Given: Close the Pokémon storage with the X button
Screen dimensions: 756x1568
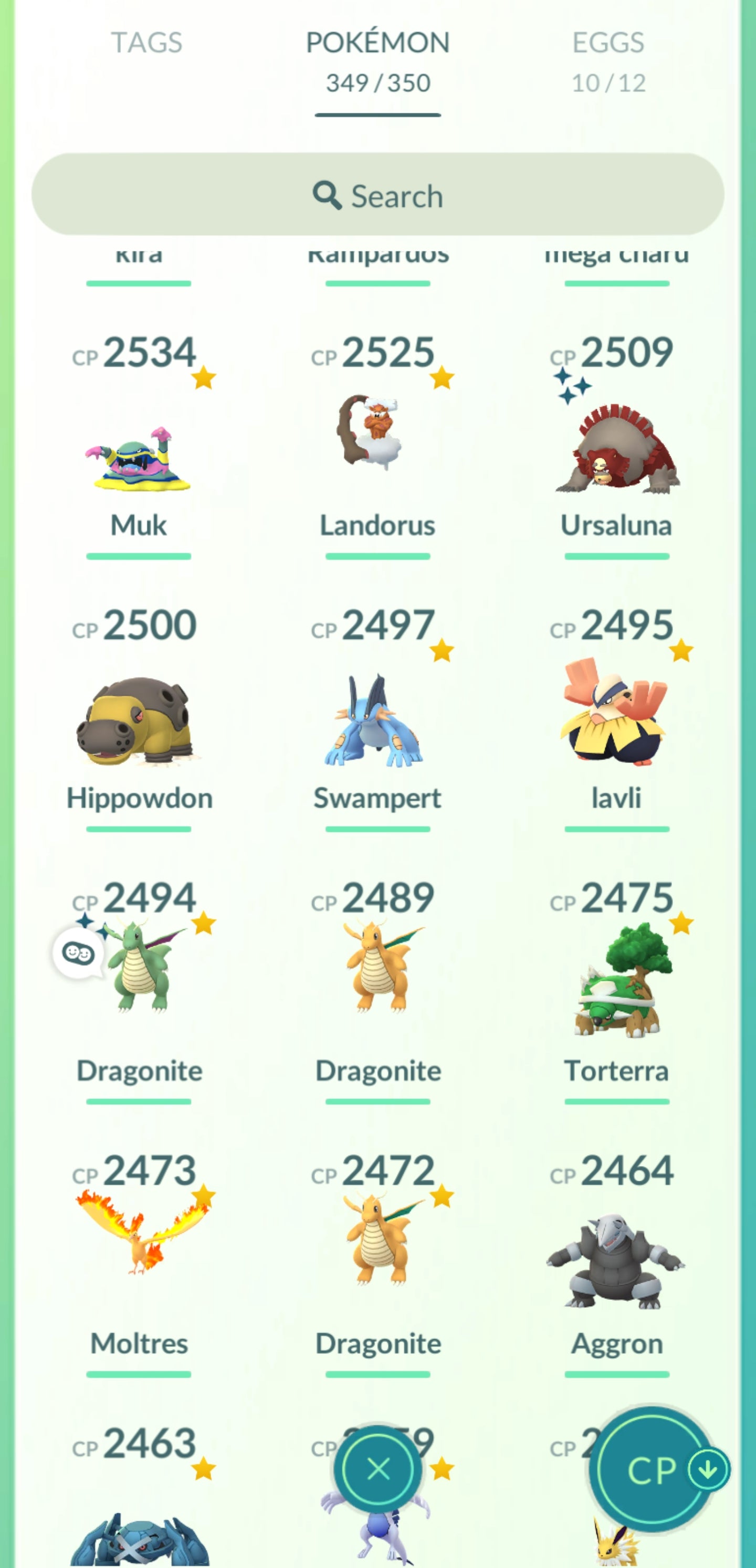Looking at the screenshot, I should (379, 1469).
